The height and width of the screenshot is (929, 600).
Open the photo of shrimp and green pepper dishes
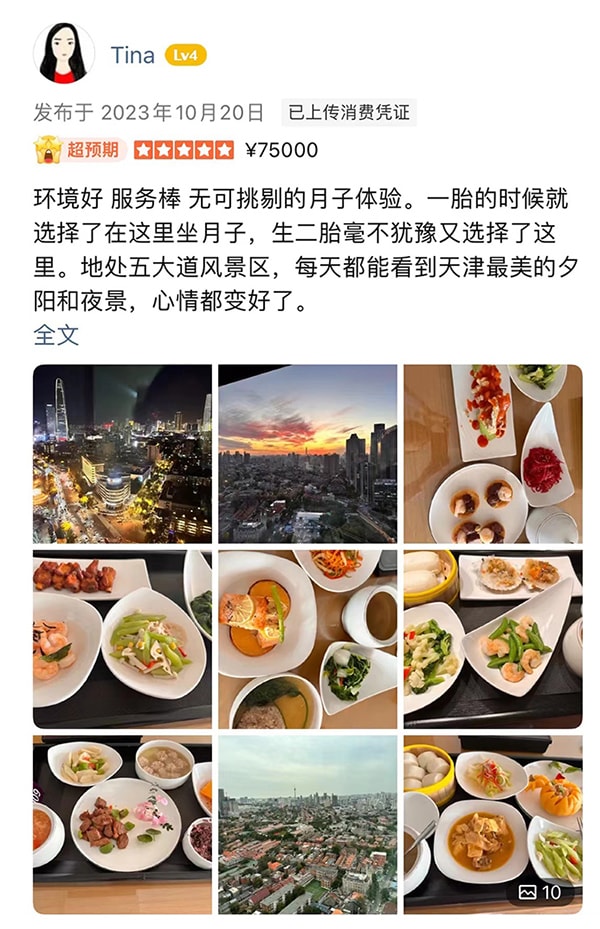[x=122, y=639]
